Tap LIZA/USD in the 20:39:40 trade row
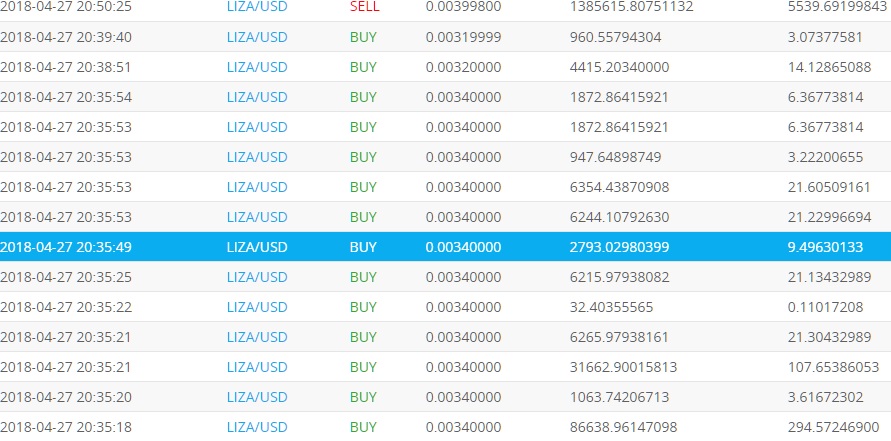The width and height of the screenshot is (891, 441). click(257, 37)
